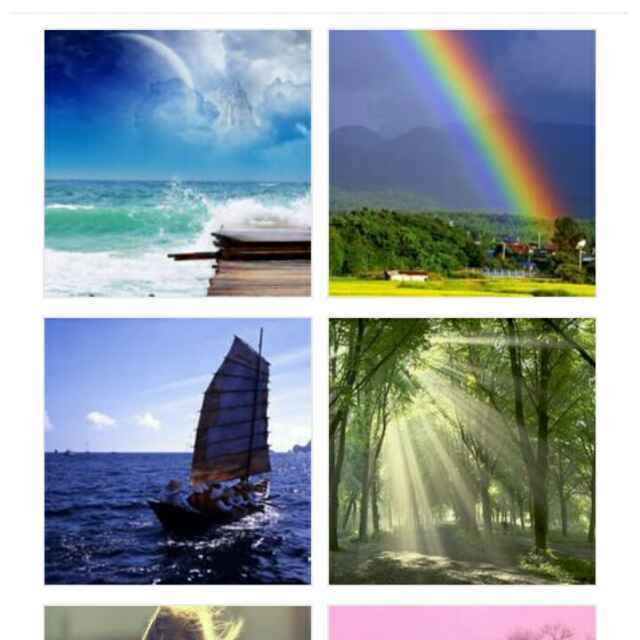This screenshot has height=640, width=640.
Task: Open the partially visible pink background tile
Action: [x=462, y=623]
